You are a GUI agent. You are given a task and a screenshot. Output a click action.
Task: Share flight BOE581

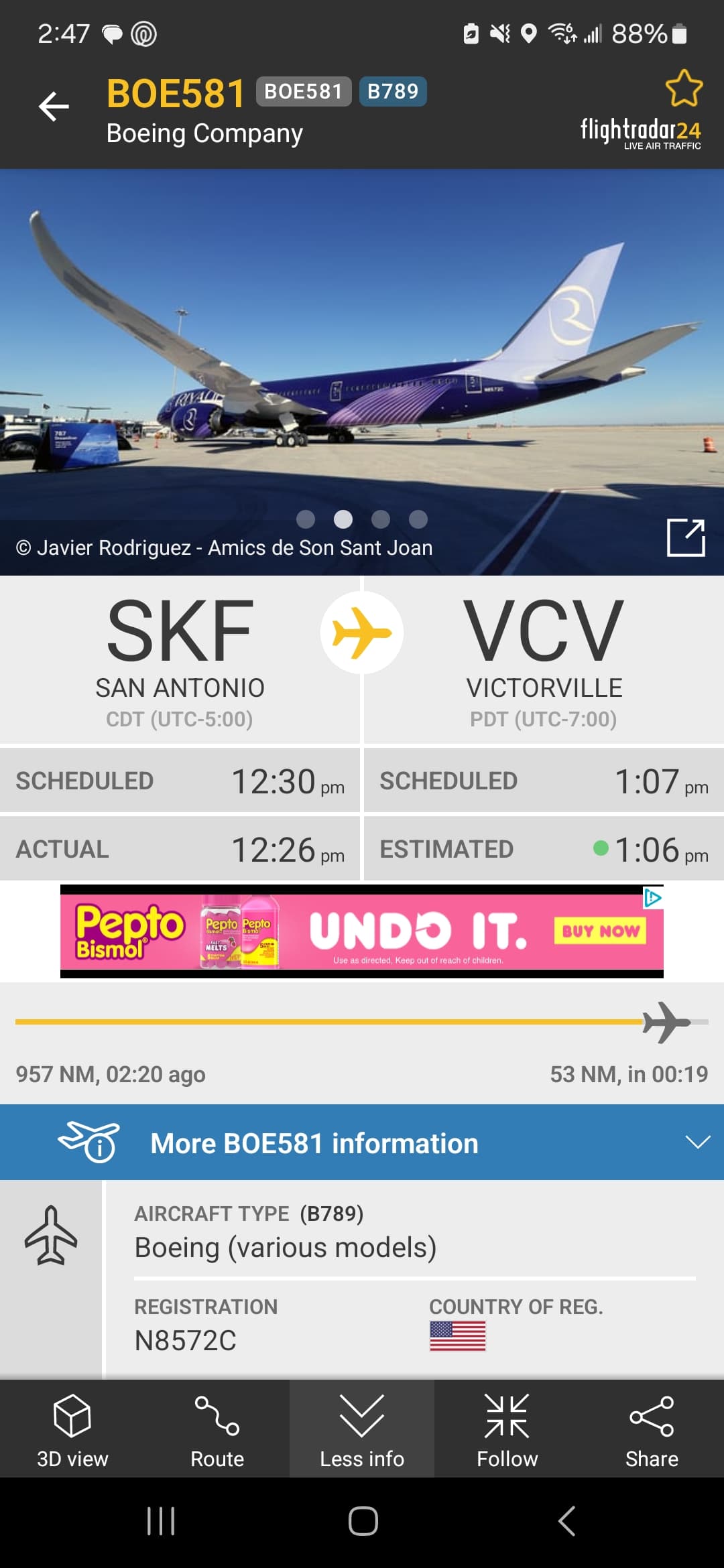pos(652,1429)
